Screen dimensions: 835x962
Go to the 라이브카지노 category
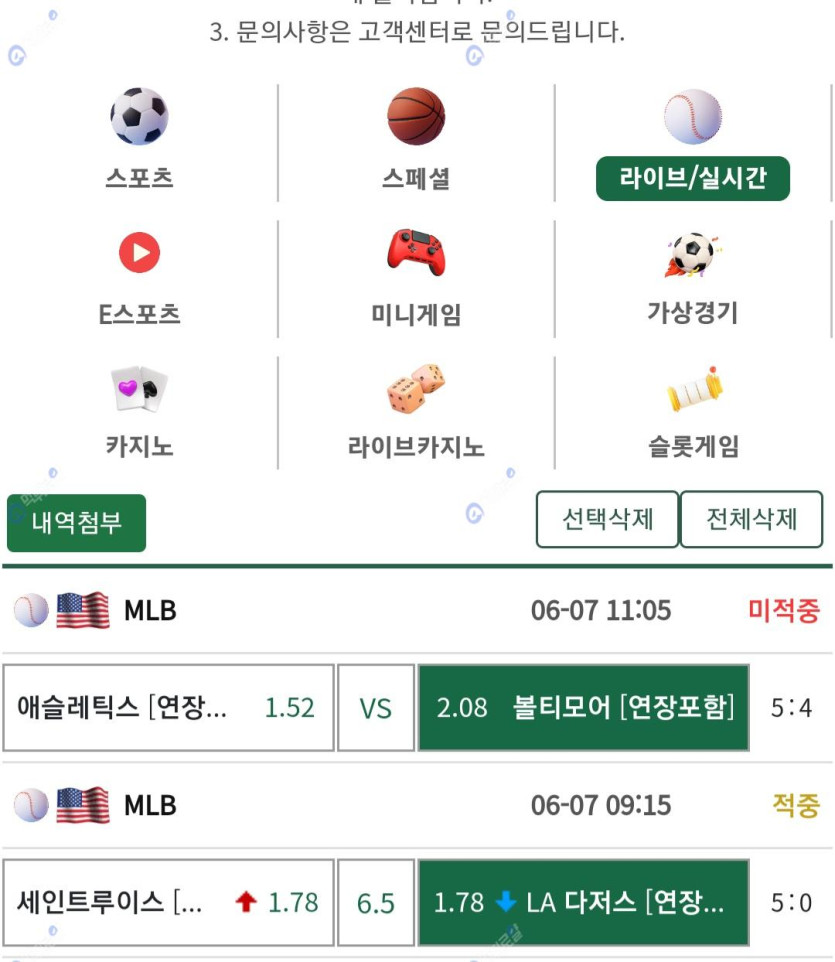pyautogui.click(x=416, y=412)
